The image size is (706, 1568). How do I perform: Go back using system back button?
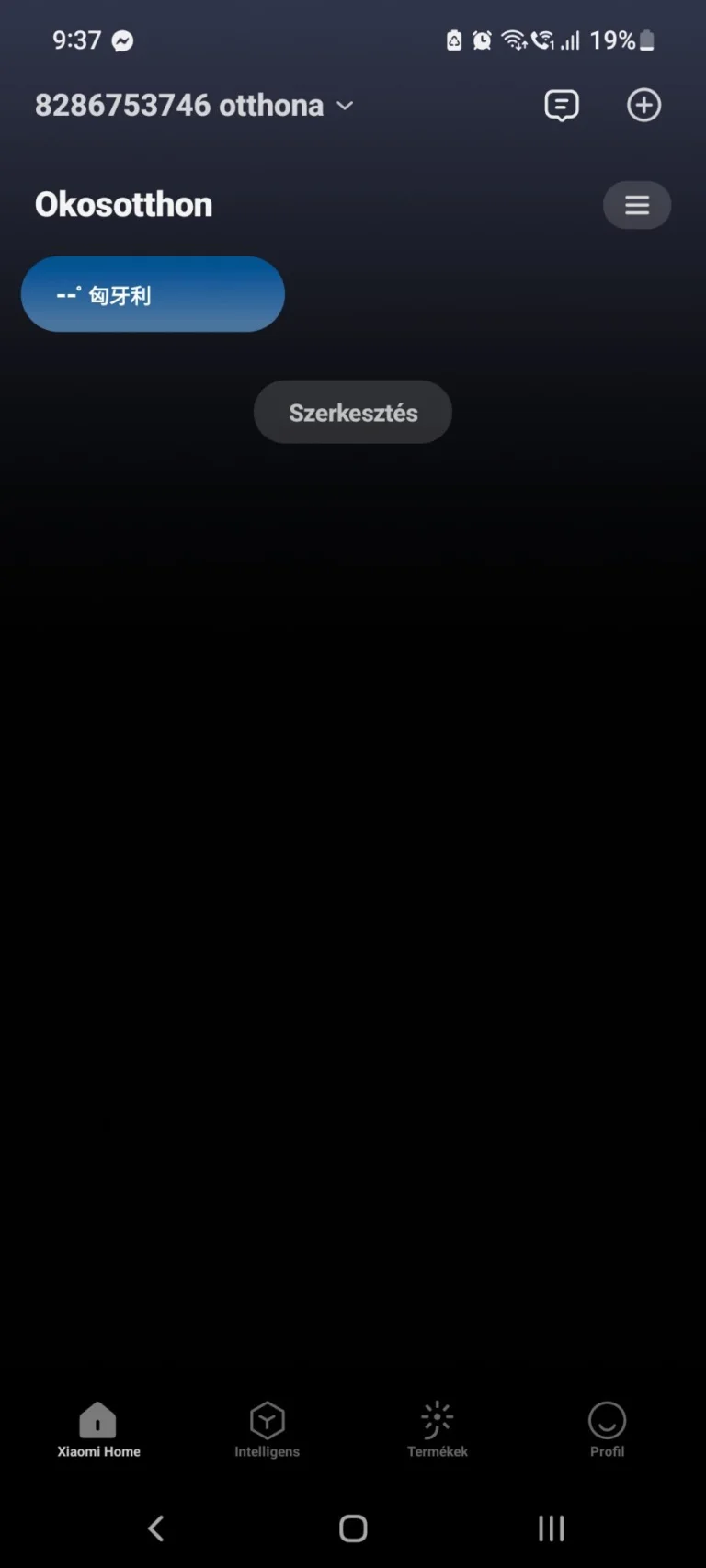click(156, 1528)
